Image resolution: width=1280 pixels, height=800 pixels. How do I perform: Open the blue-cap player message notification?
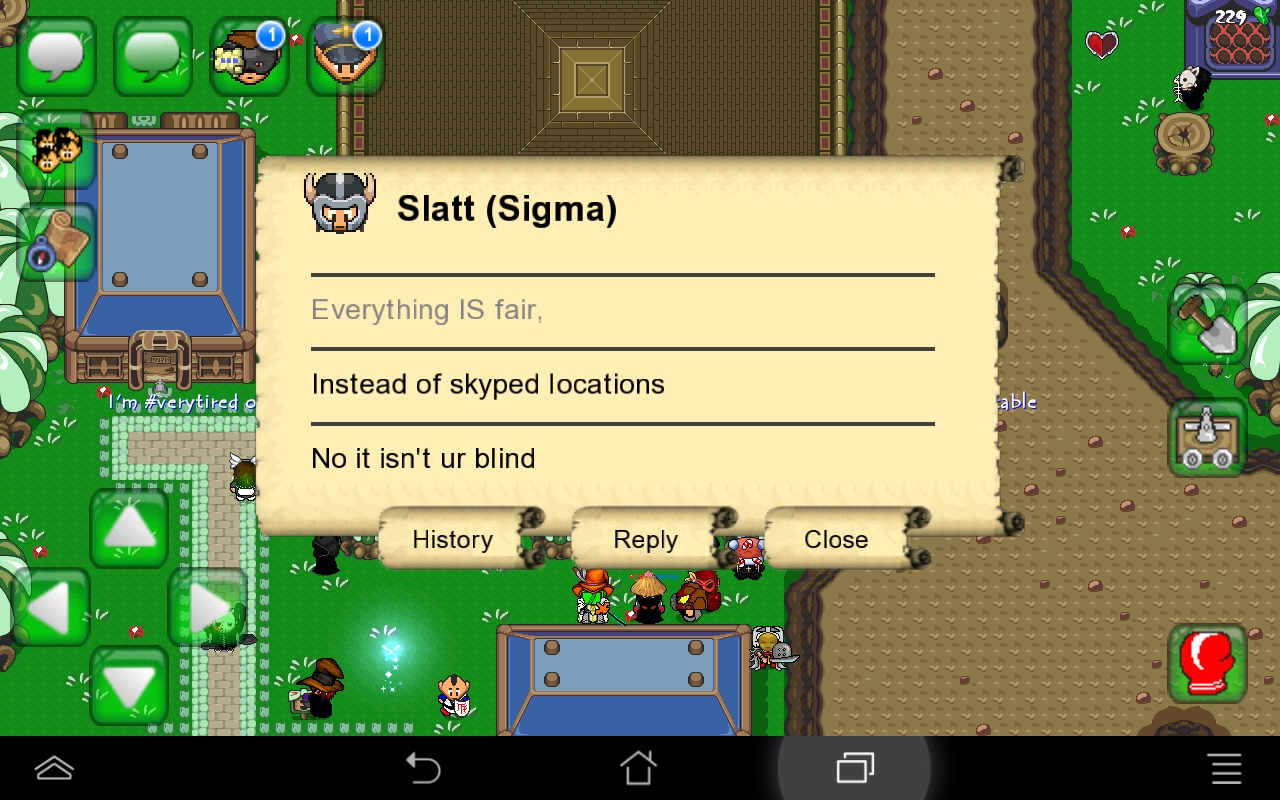click(346, 56)
